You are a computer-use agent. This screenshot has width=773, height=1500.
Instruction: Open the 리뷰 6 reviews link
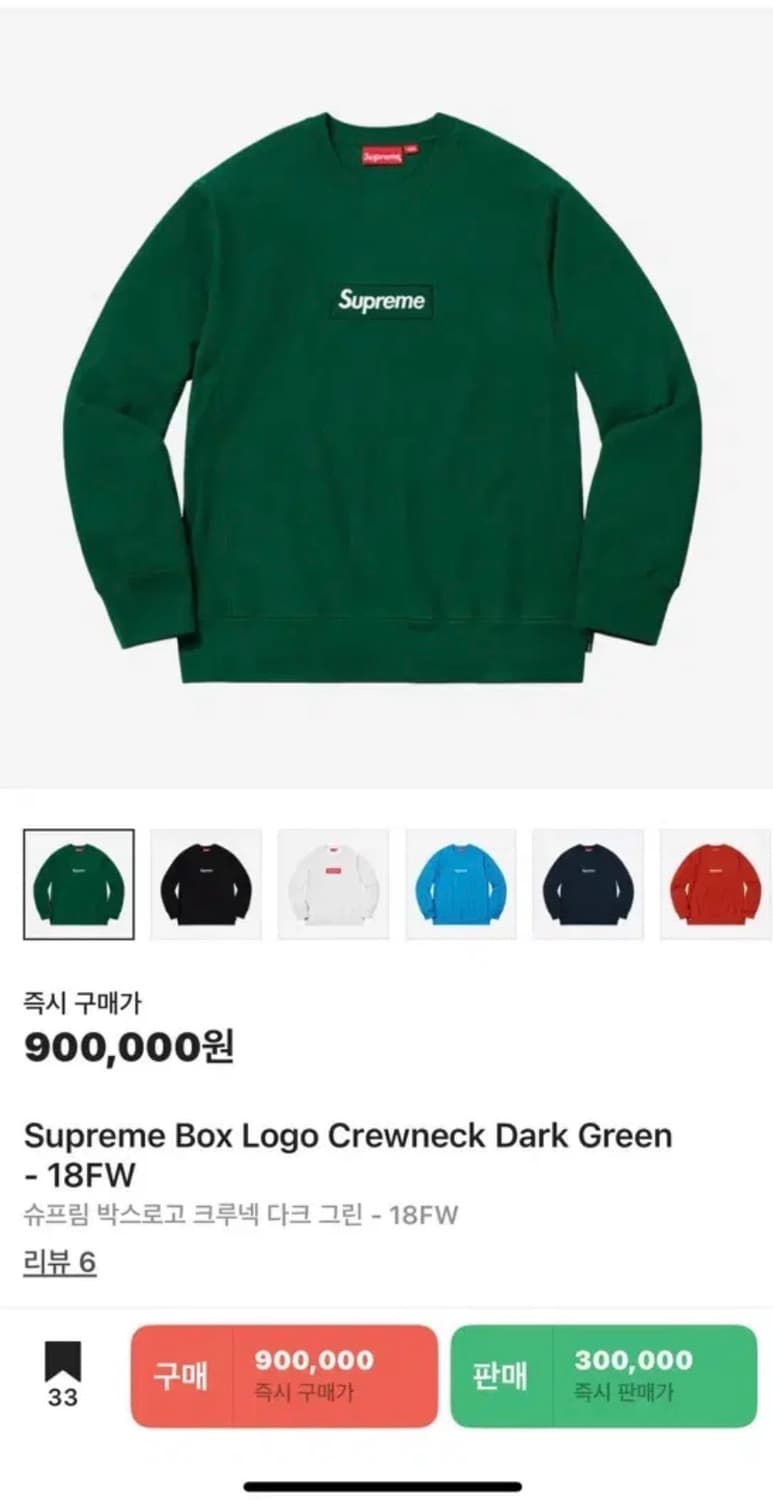click(57, 1264)
